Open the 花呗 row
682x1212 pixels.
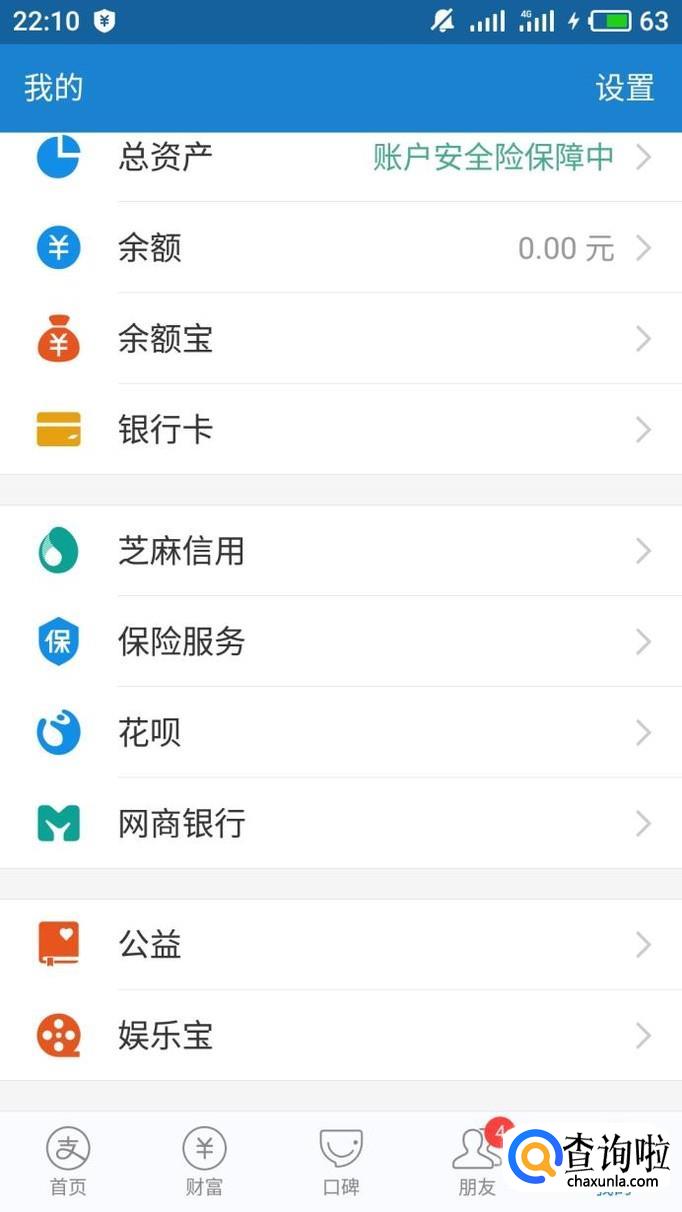[340, 733]
